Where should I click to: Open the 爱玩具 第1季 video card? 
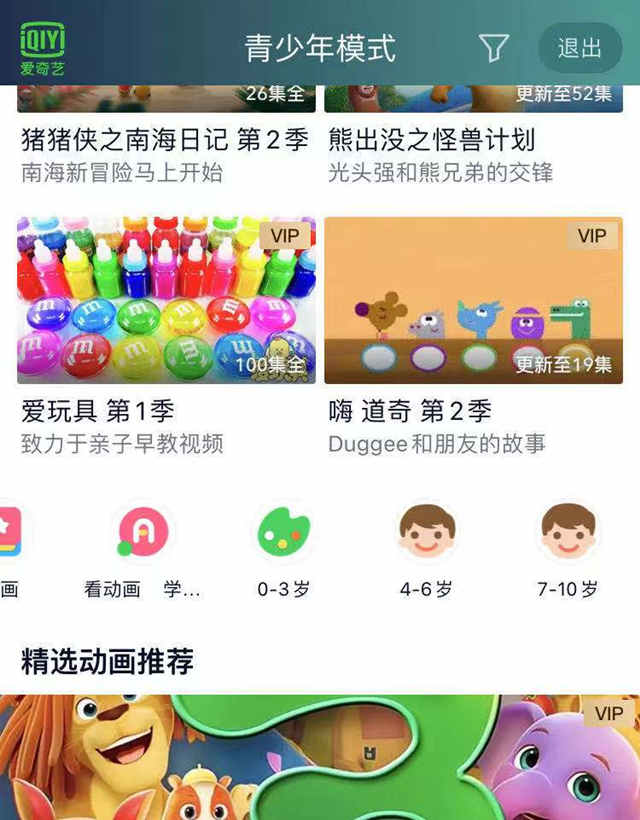tap(166, 300)
